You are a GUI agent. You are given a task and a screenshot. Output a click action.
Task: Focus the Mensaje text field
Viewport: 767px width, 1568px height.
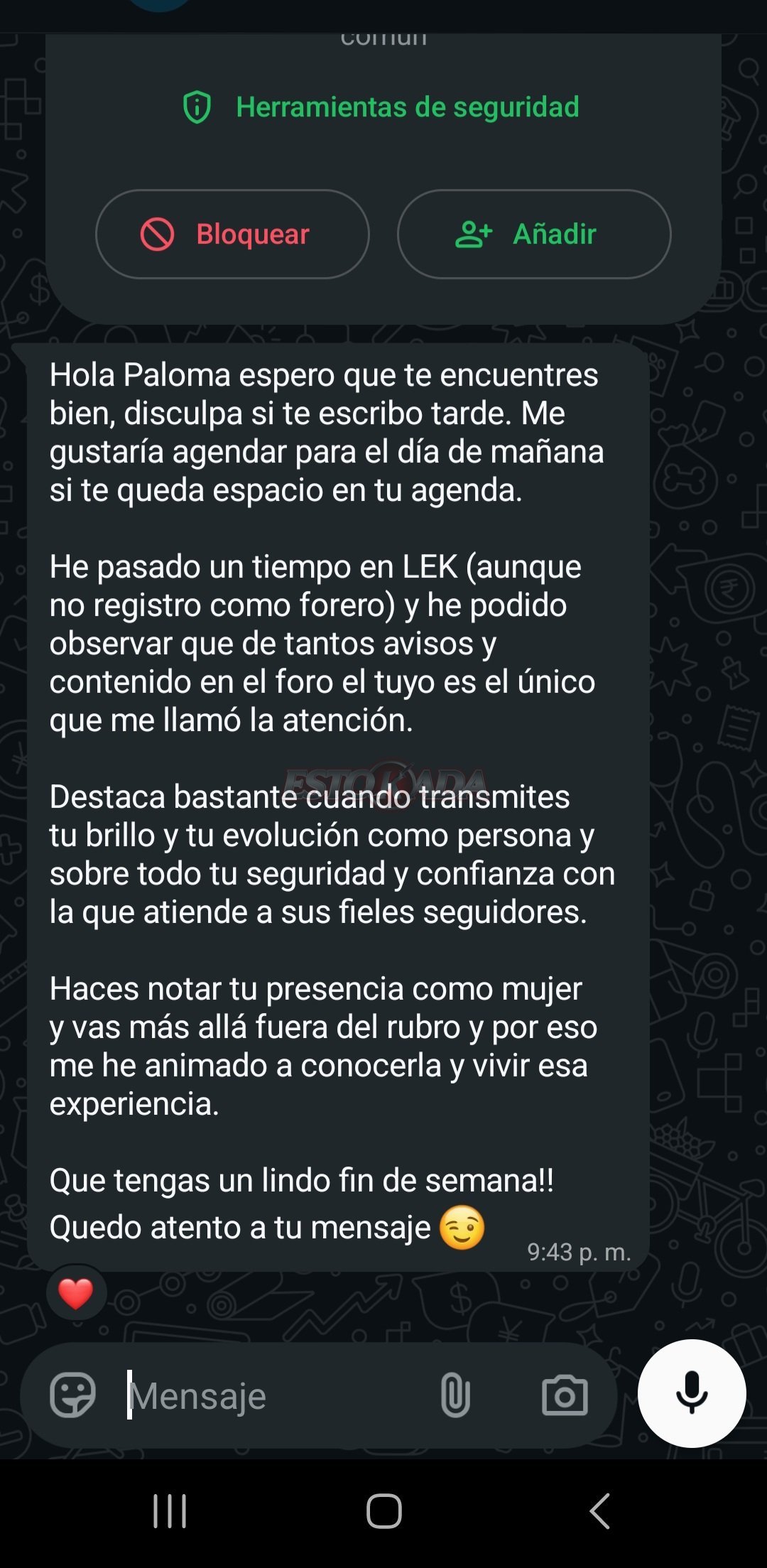point(270,1395)
